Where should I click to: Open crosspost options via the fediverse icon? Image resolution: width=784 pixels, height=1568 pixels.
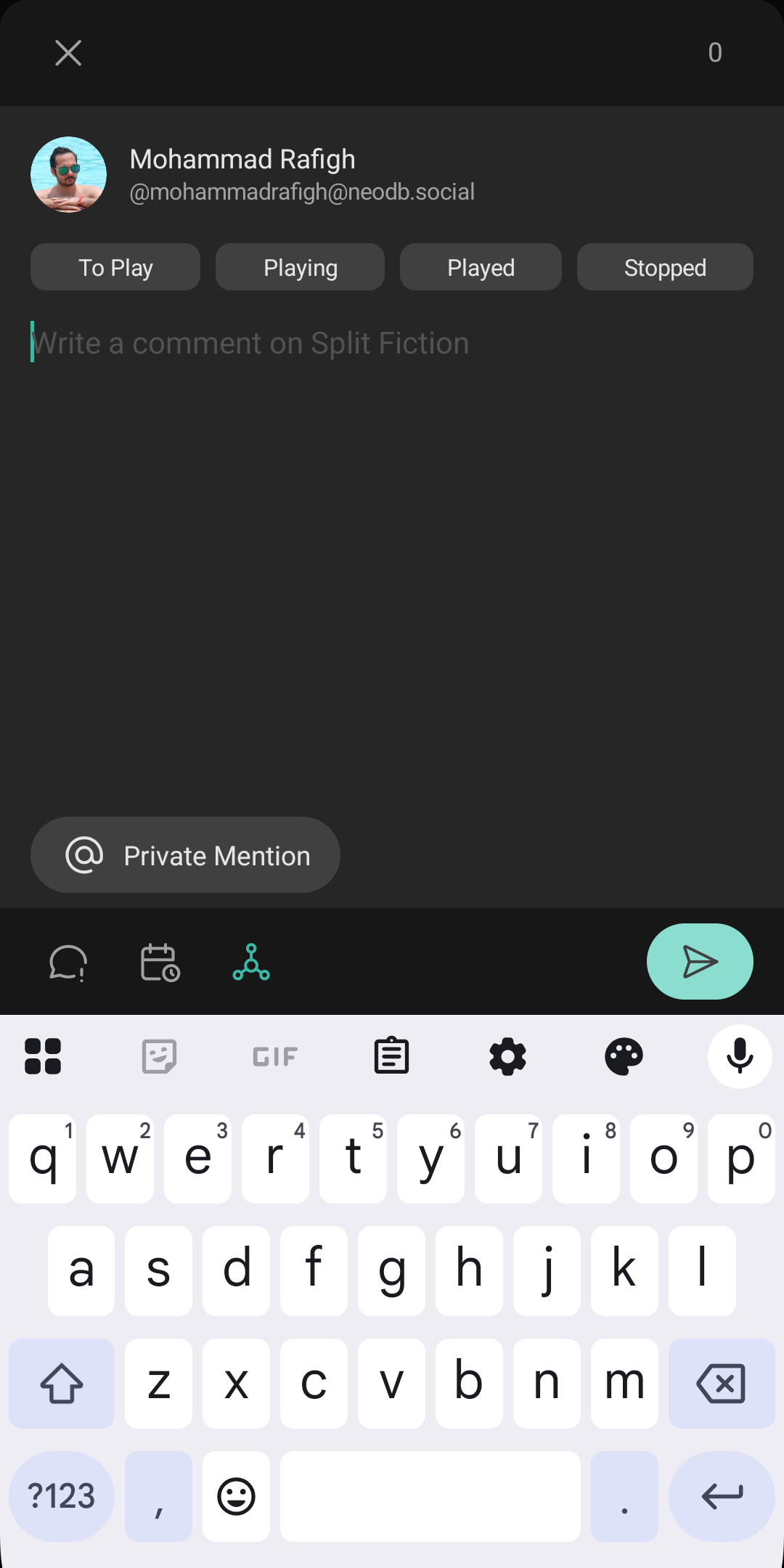point(251,961)
